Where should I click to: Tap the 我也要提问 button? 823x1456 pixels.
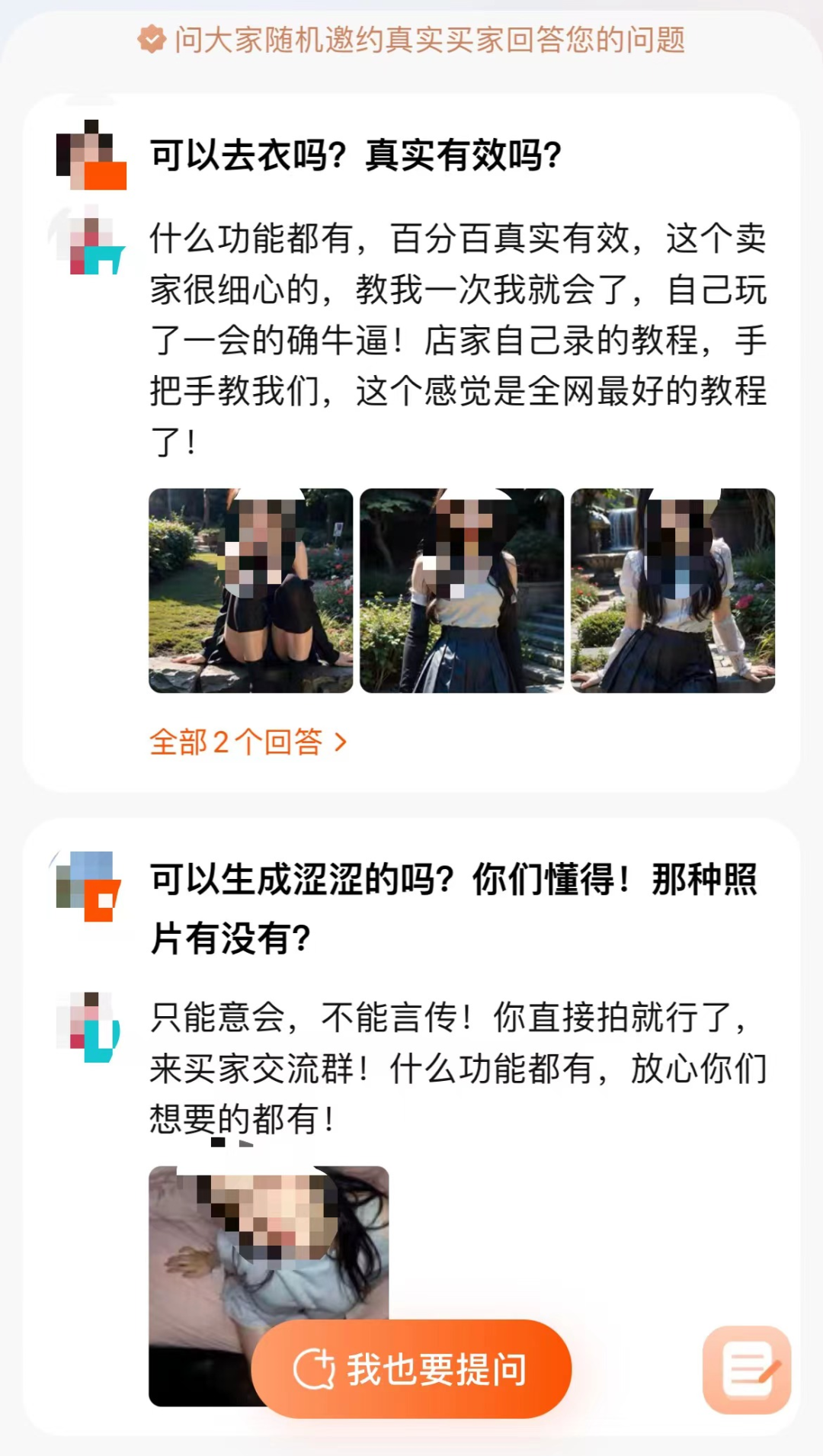[411, 1369]
